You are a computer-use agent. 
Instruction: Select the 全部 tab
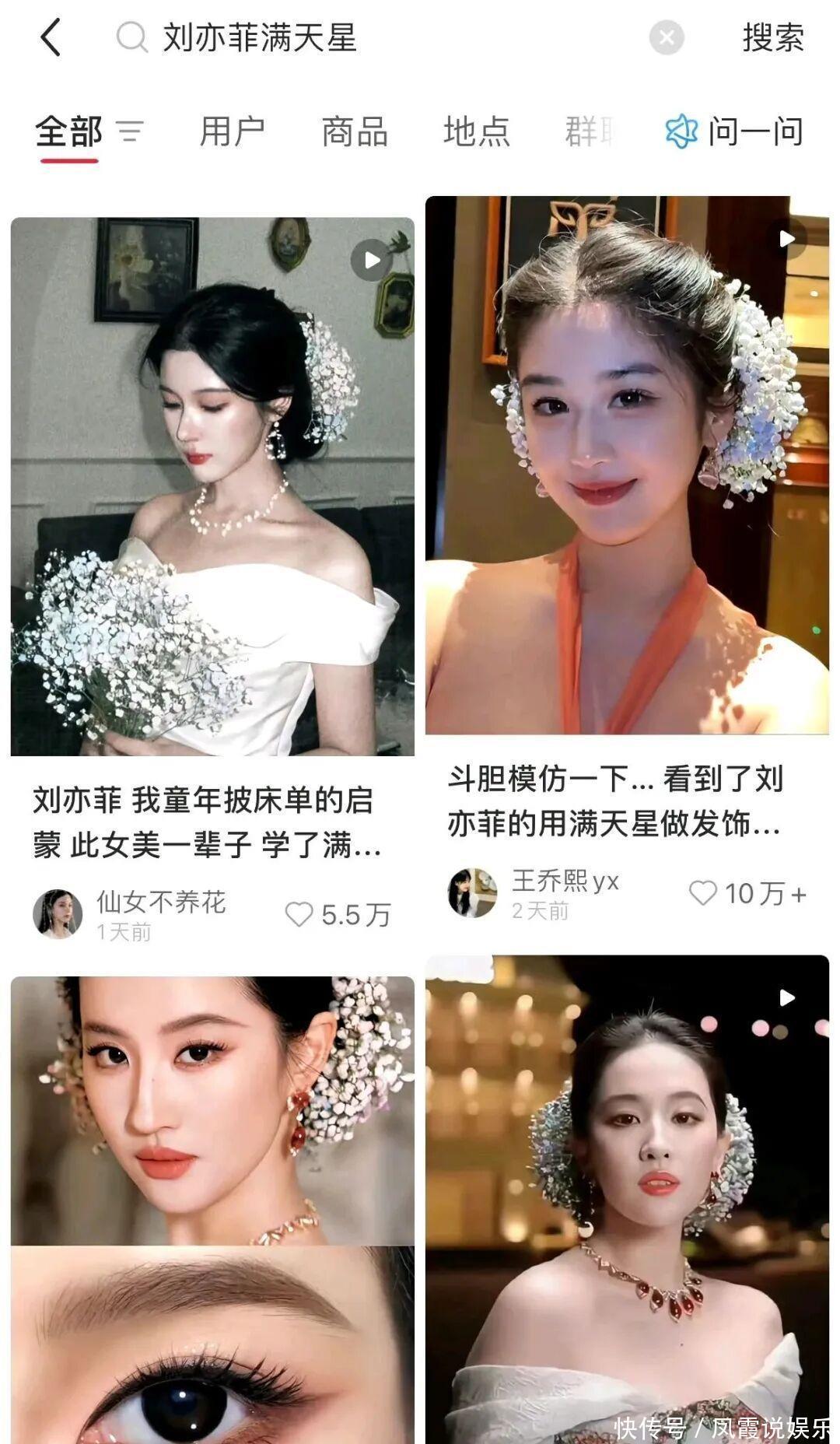pyautogui.click(x=68, y=131)
